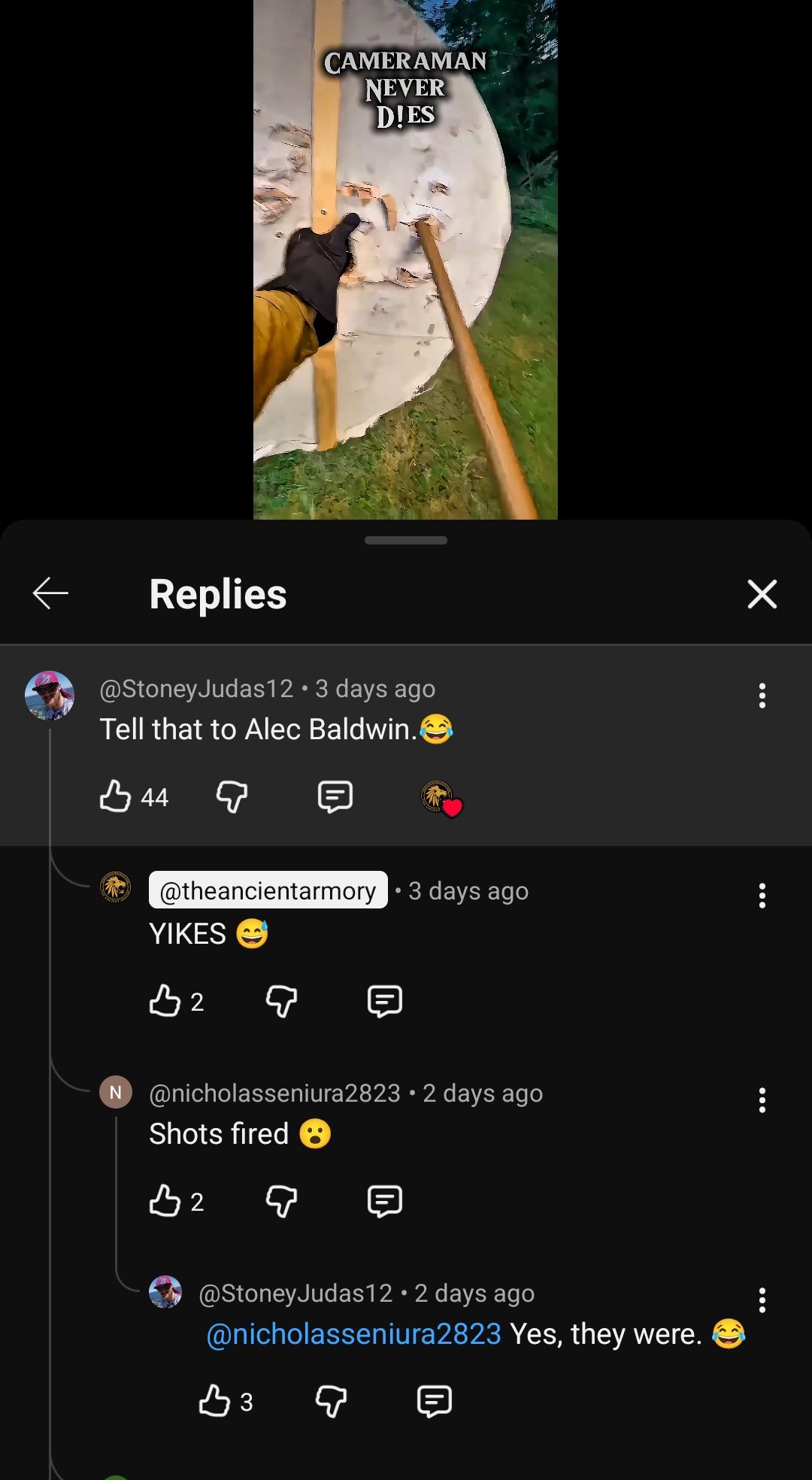Dislike the "YIKES" reply
Image resolution: width=812 pixels, height=1480 pixels.
click(281, 1001)
